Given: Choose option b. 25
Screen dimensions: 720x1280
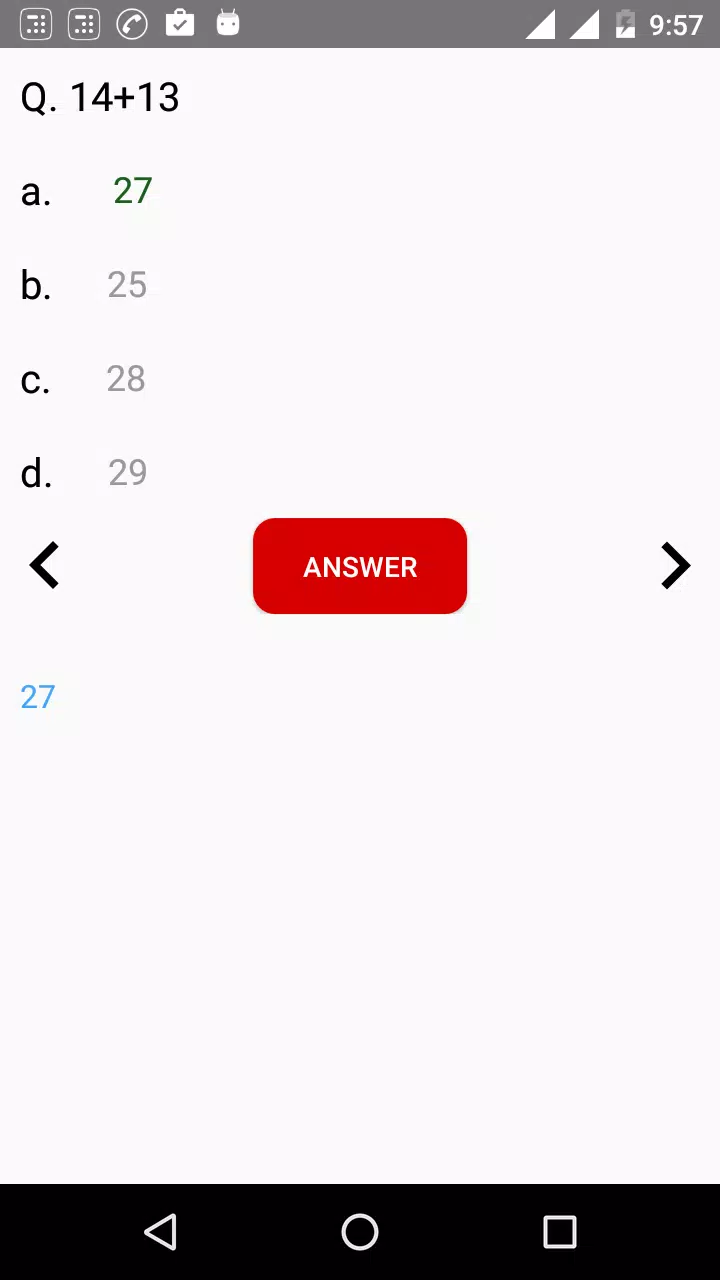Looking at the screenshot, I should (127, 285).
